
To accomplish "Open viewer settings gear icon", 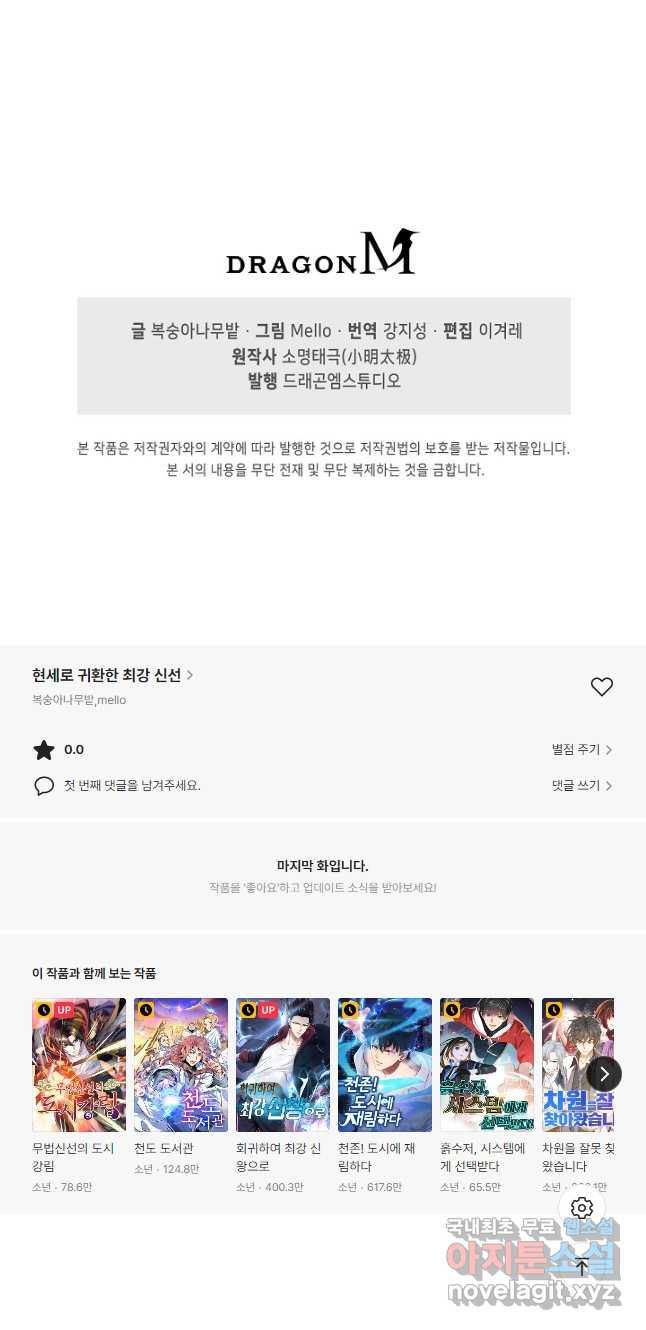I will (x=582, y=1208).
